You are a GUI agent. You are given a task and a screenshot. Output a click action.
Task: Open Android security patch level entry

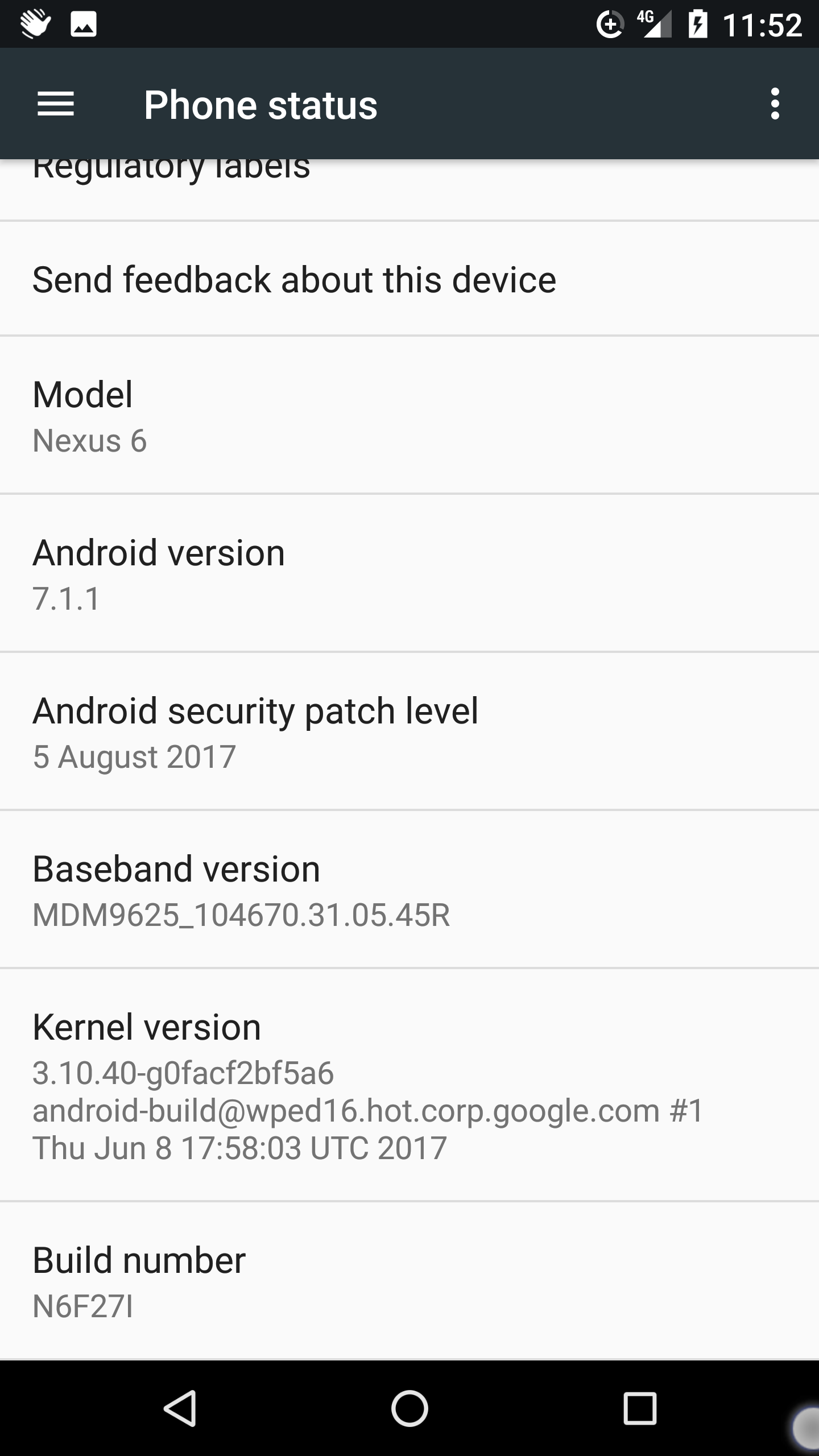pyautogui.click(x=409, y=731)
